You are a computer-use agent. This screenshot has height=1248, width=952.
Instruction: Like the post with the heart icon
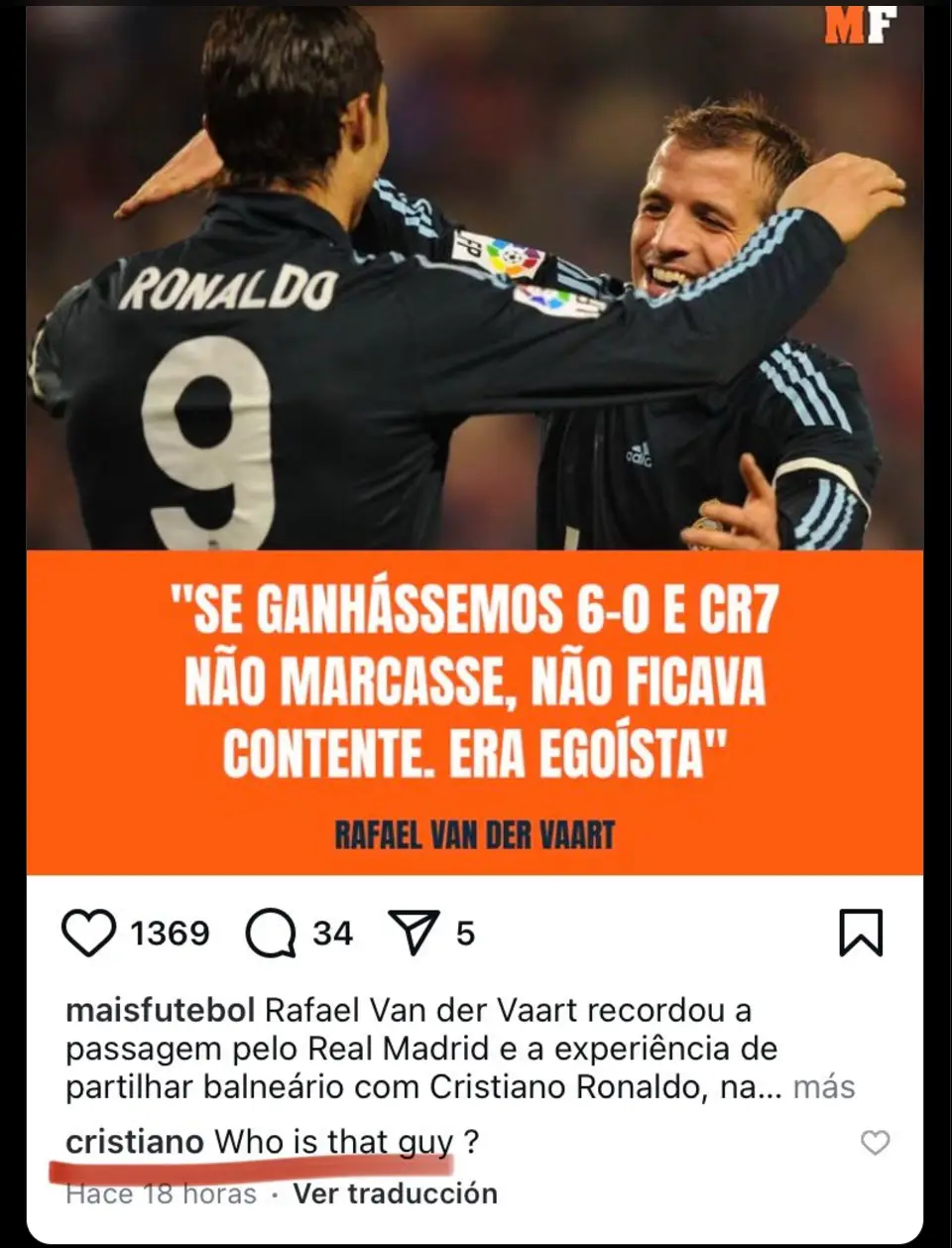90,931
